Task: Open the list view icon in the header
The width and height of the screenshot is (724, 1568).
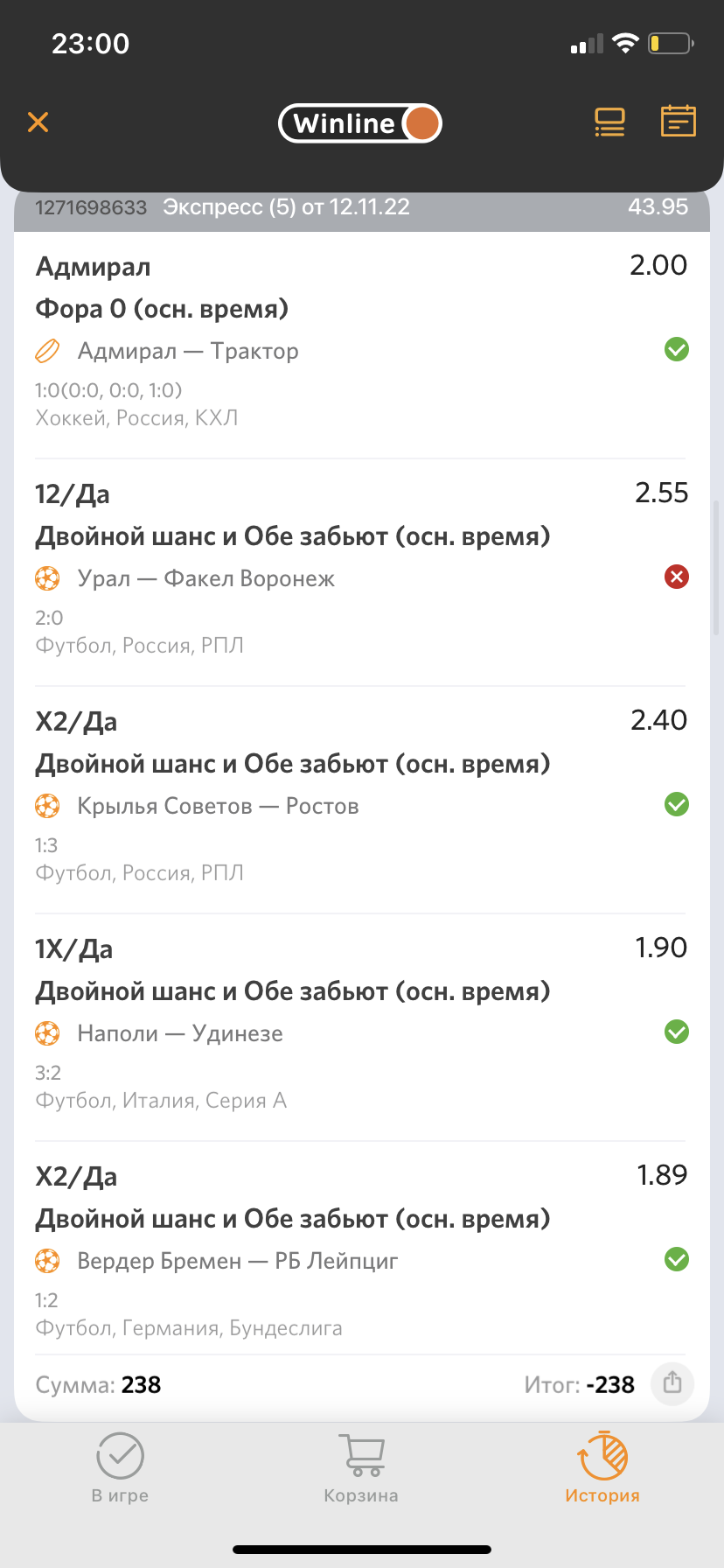Action: 609,122
